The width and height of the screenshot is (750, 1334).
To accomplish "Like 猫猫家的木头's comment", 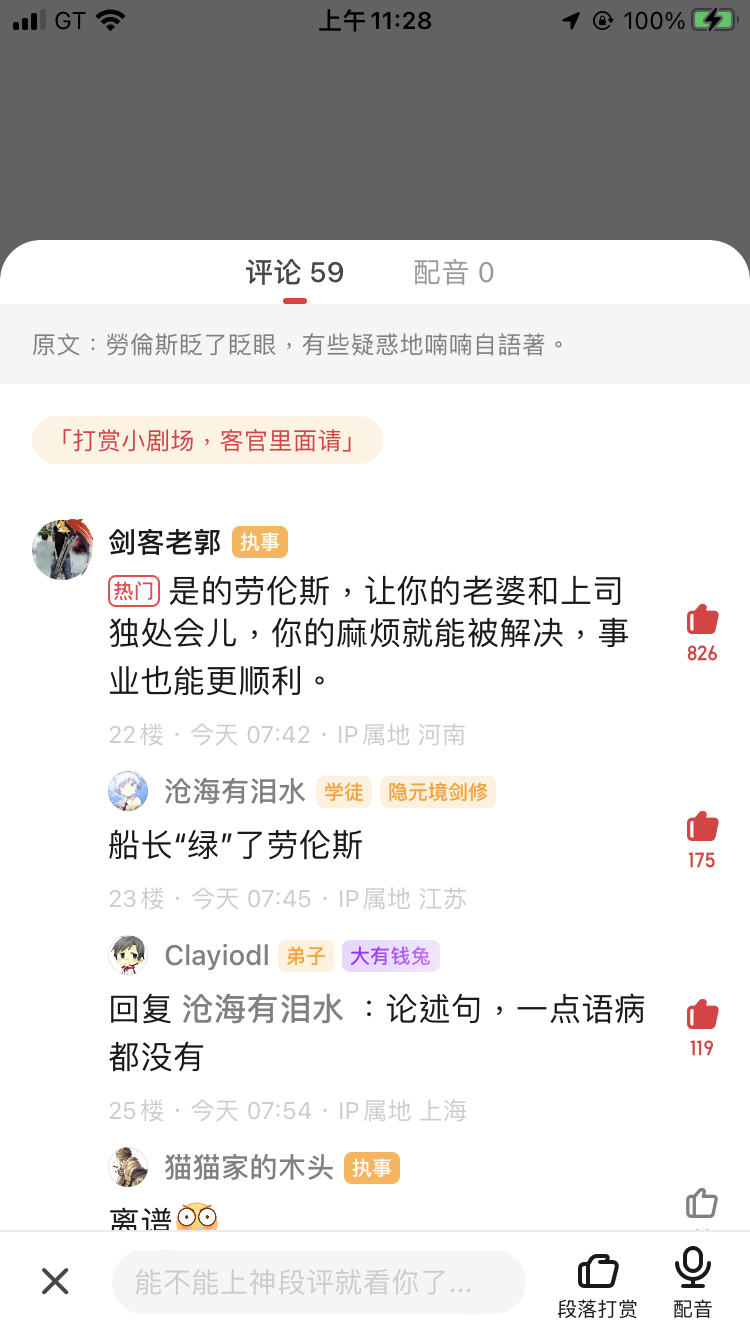I will tap(702, 1203).
